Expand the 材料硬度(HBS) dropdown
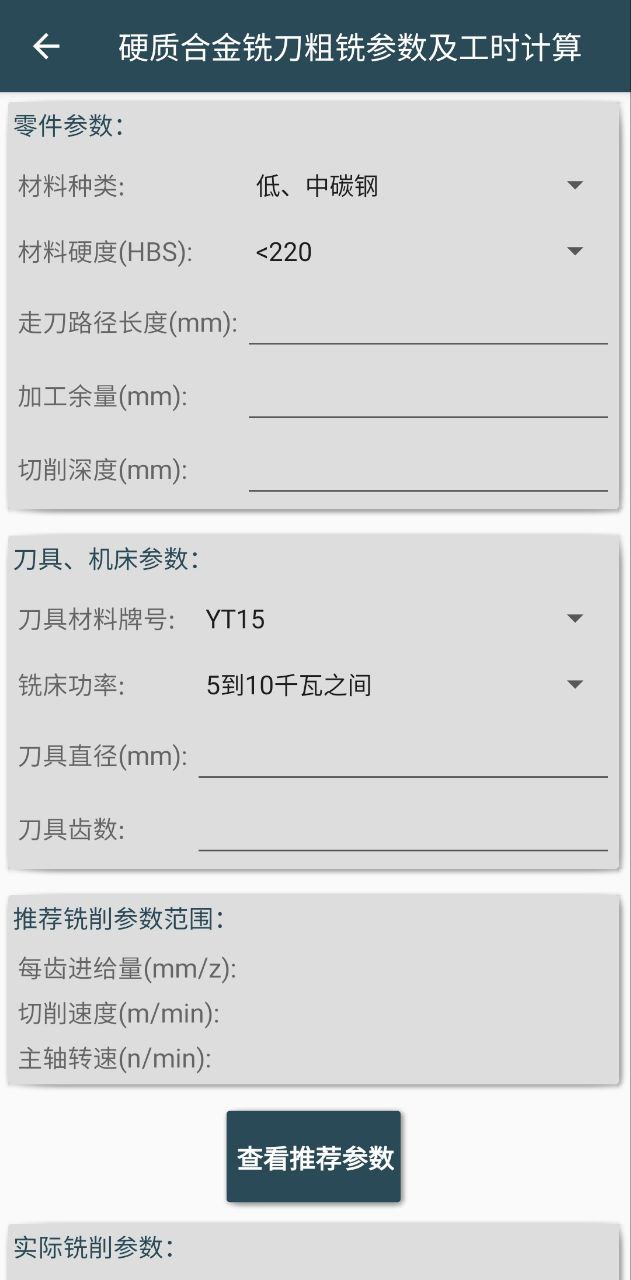Image resolution: width=631 pixels, height=1280 pixels. tap(428, 251)
